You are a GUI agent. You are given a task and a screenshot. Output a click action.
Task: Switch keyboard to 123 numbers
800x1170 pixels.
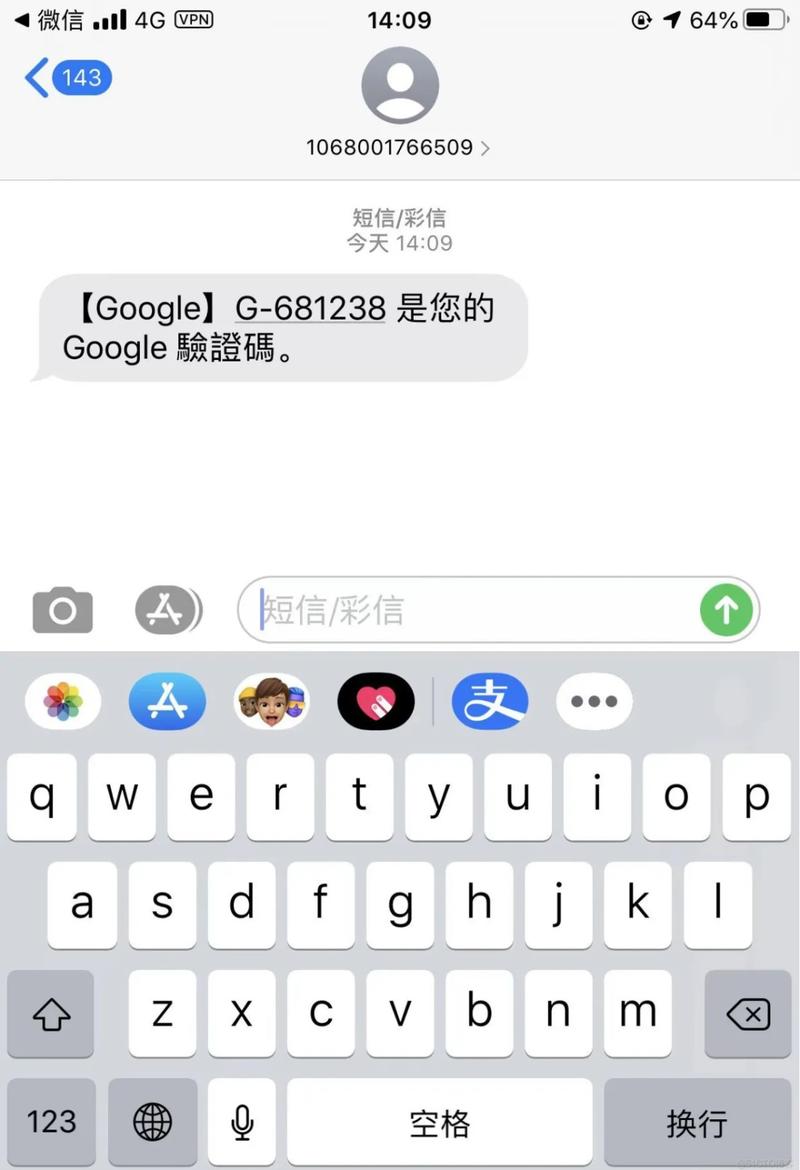click(51, 1122)
